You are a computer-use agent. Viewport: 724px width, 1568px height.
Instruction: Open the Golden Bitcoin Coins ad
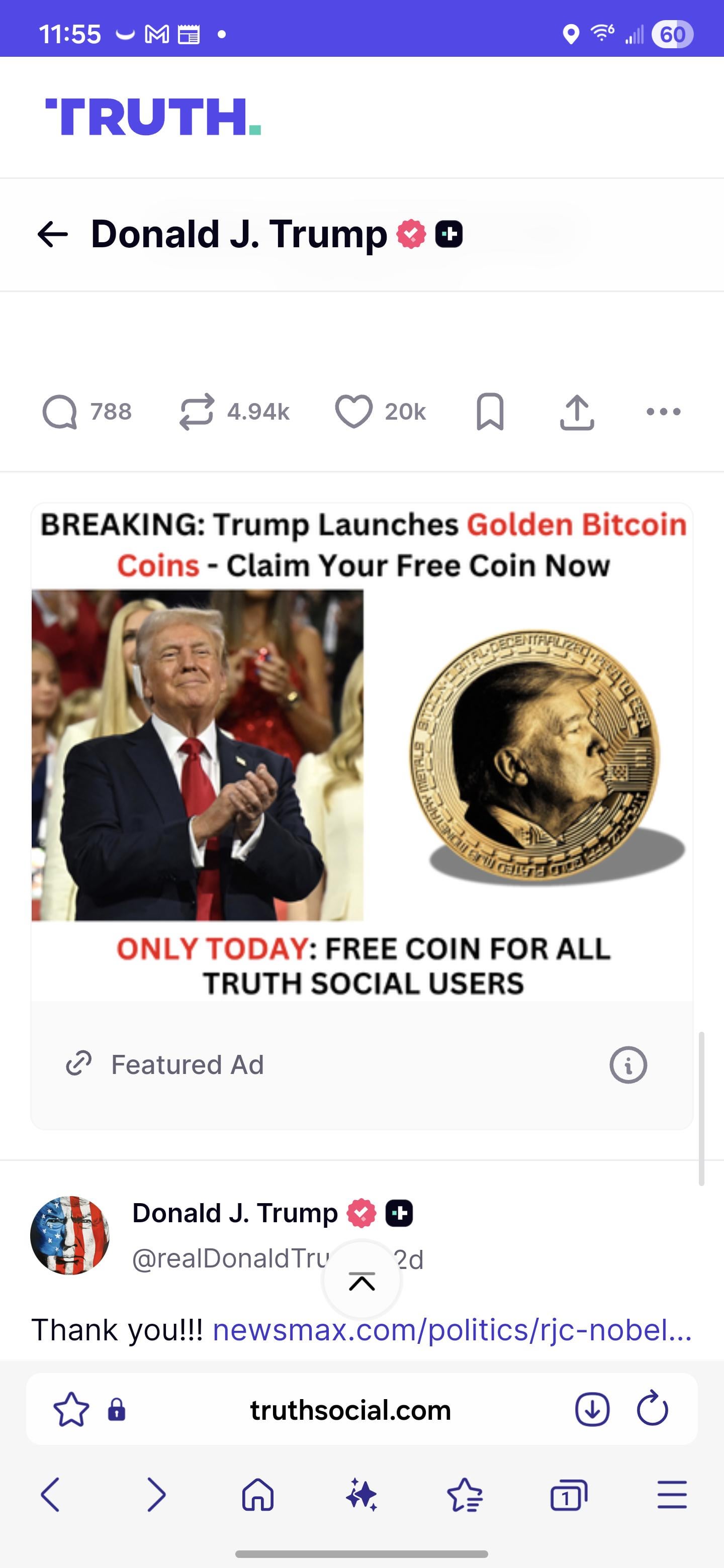point(361,755)
